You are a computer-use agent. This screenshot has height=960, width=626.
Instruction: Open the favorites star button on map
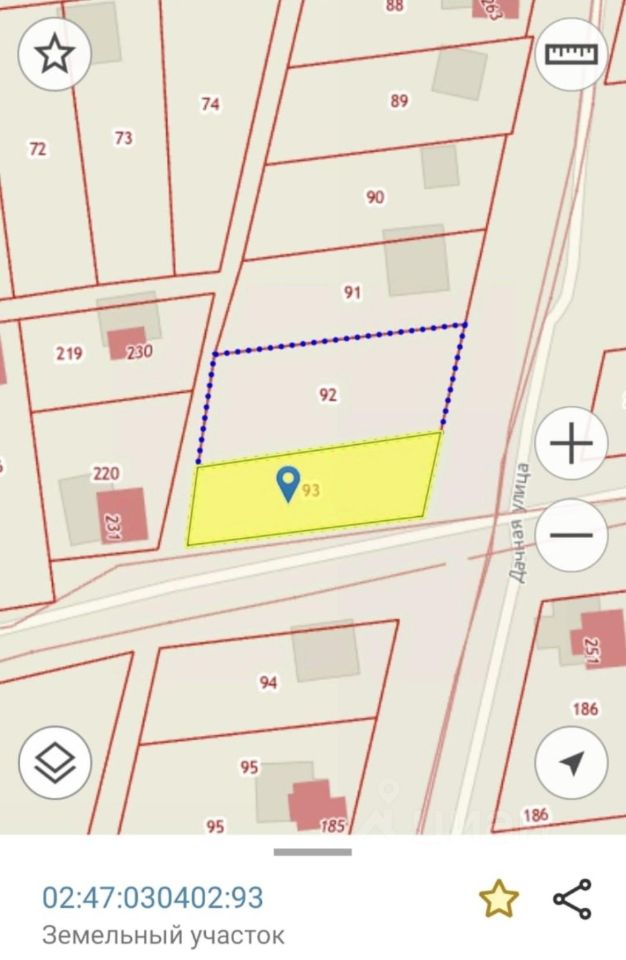point(54,55)
